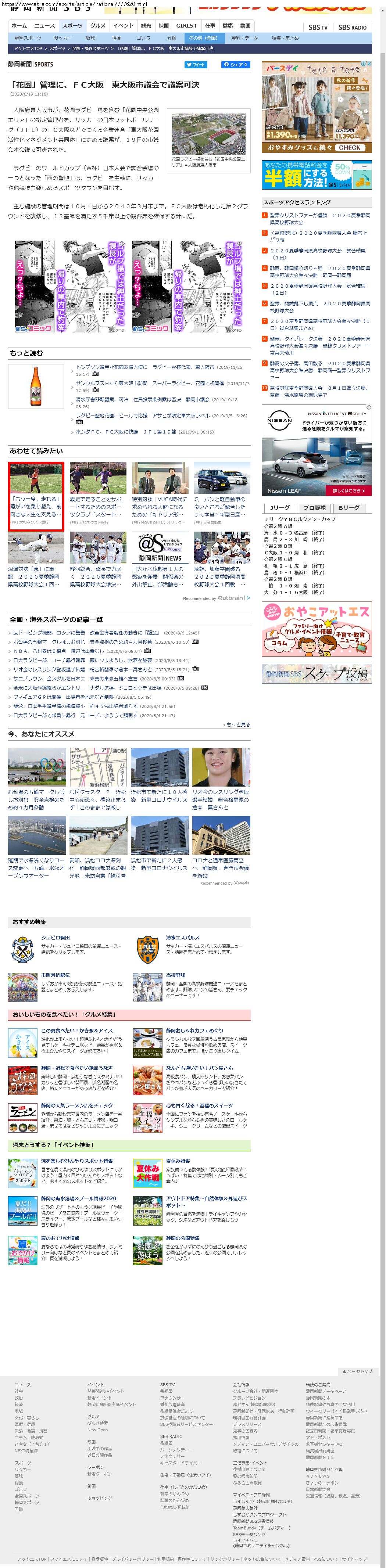Open SBS TV from the header

point(318,28)
